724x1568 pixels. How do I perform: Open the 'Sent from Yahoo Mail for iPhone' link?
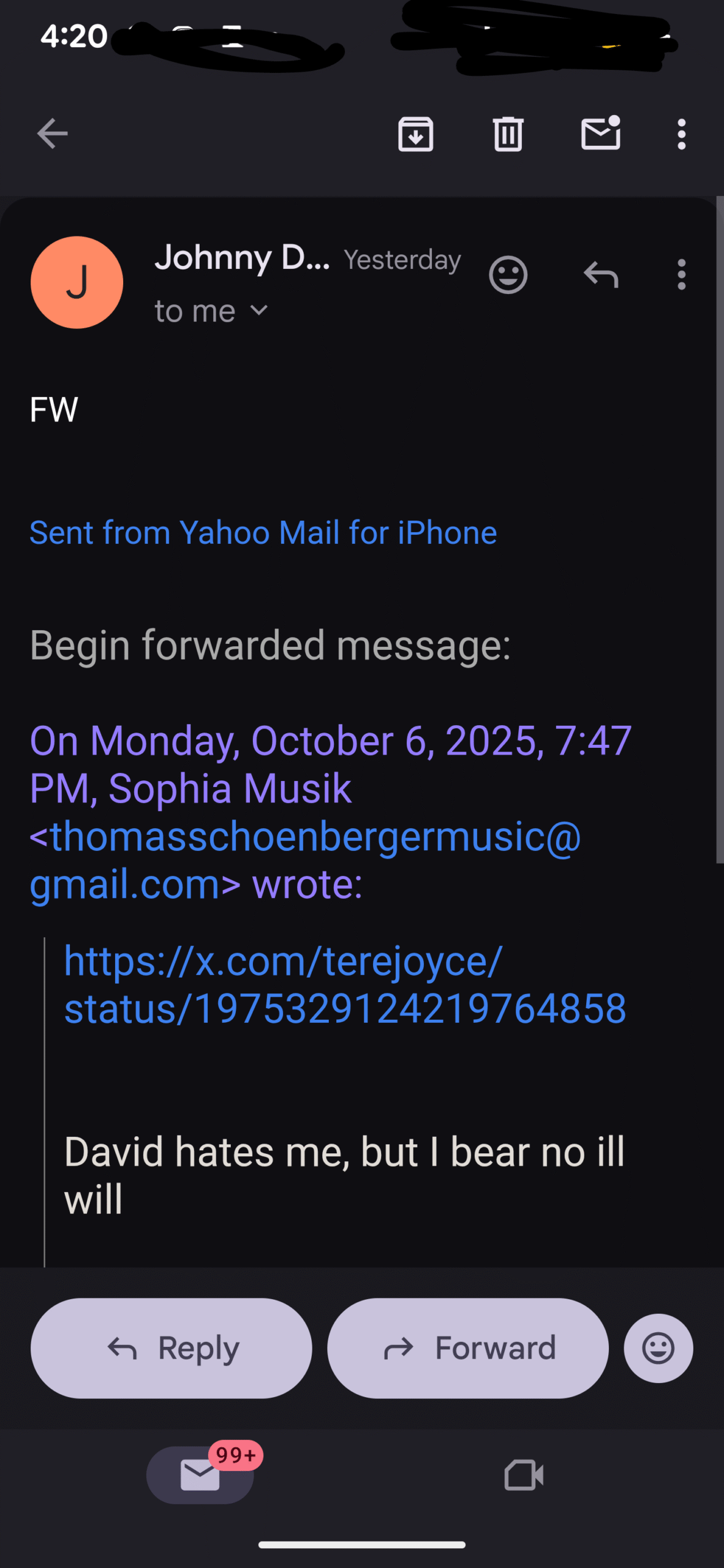coord(263,532)
